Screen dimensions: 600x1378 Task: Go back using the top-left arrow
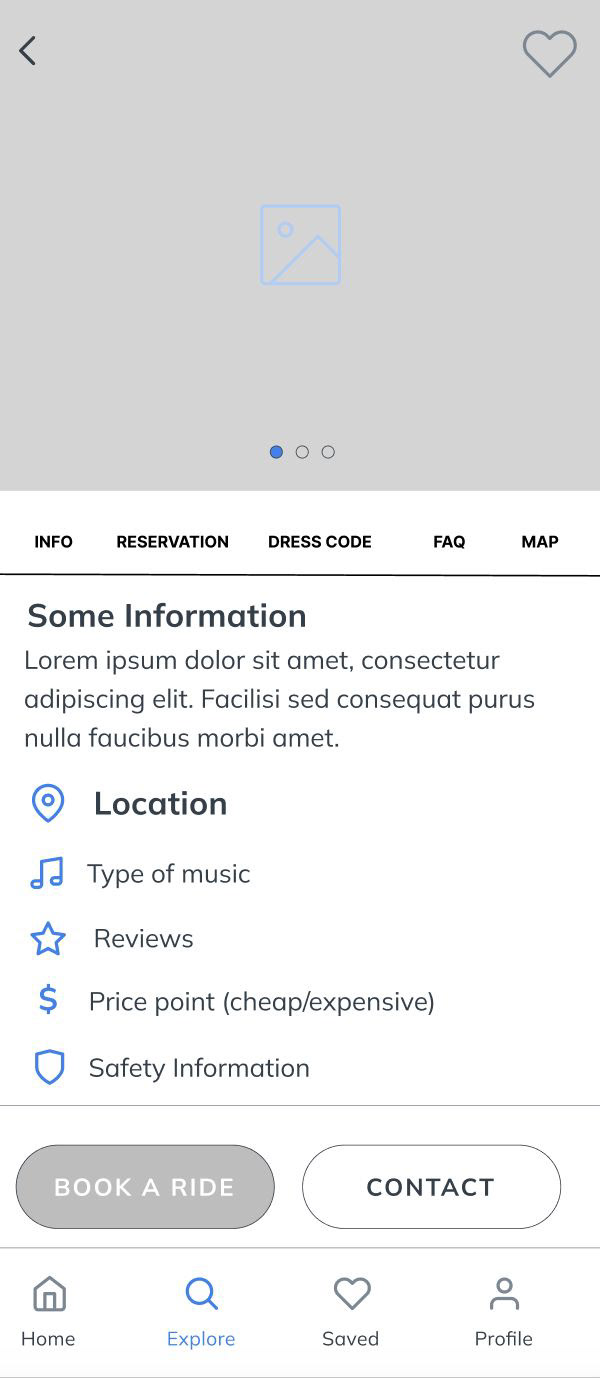(28, 51)
